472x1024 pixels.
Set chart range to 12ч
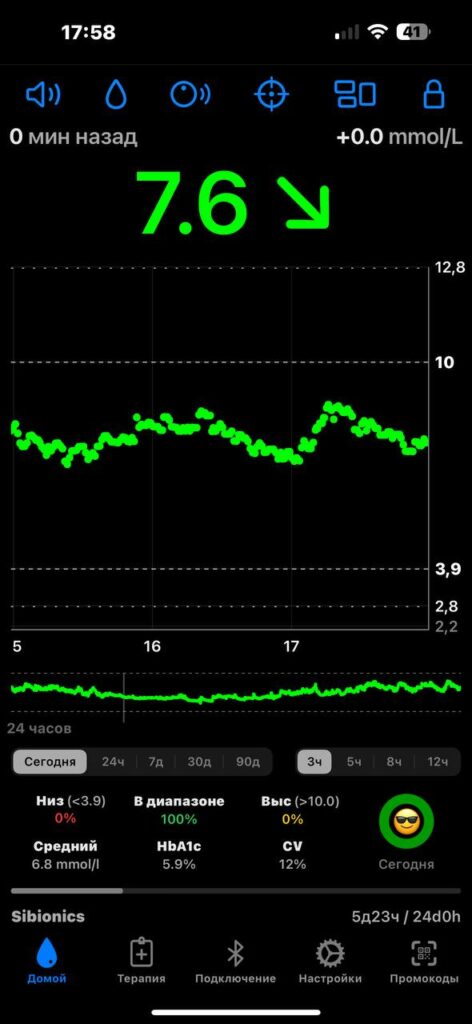437,762
